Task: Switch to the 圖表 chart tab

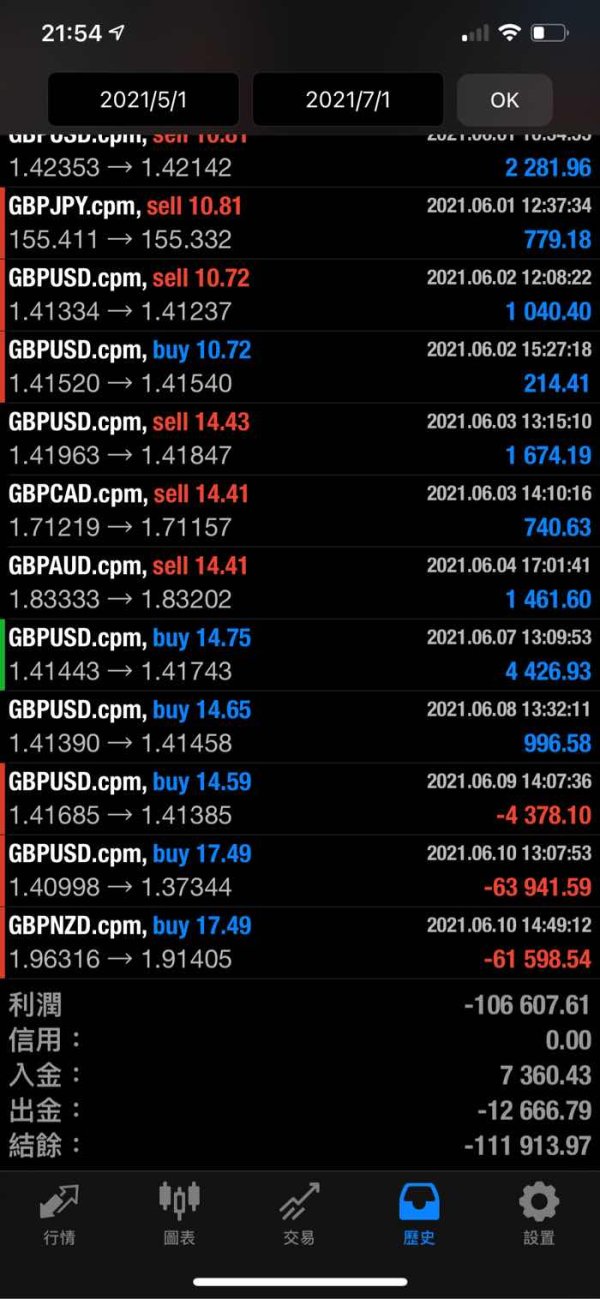Action: tap(179, 1214)
